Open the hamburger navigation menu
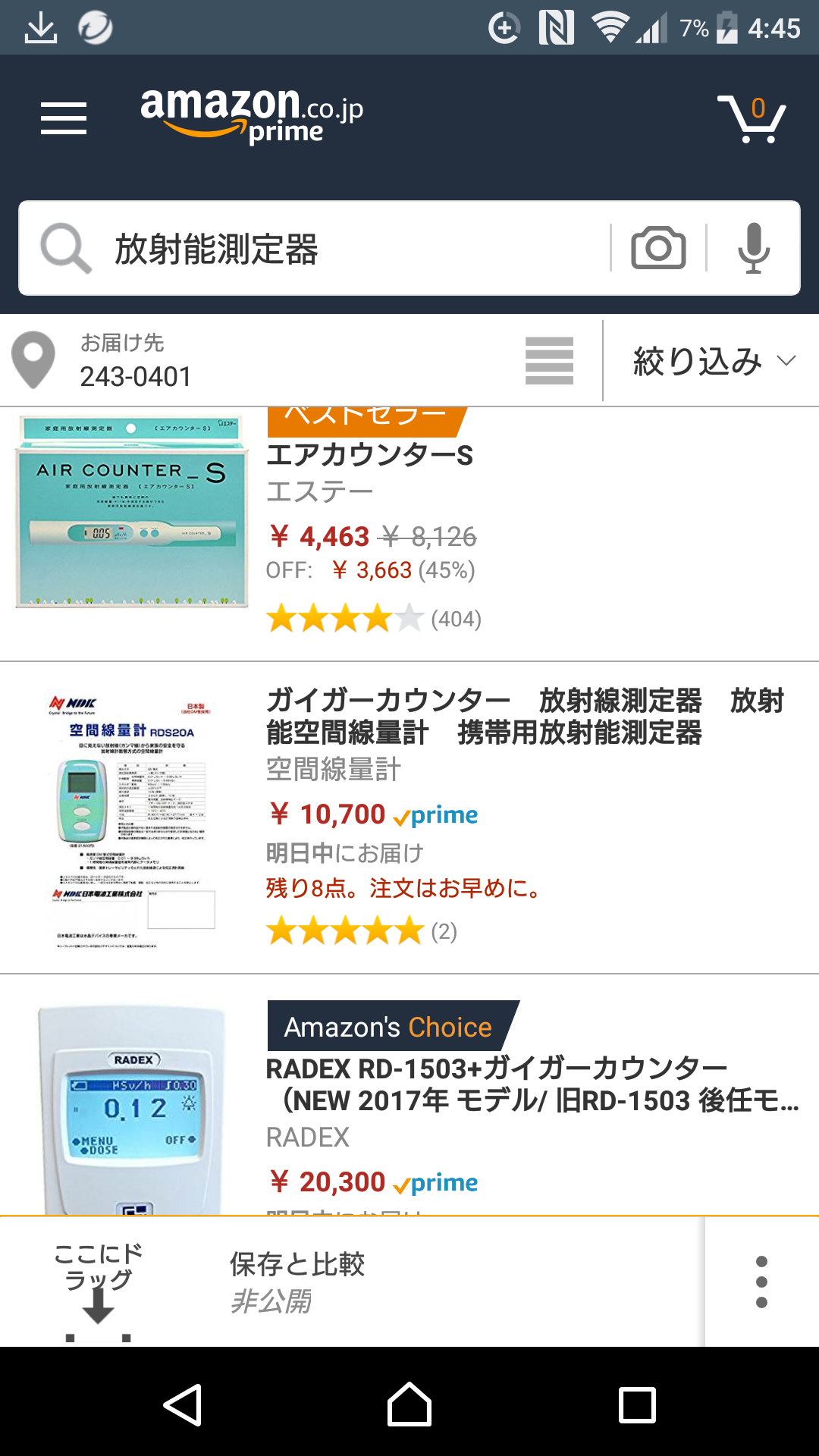This screenshot has width=819, height=1456. coord(64,118)
